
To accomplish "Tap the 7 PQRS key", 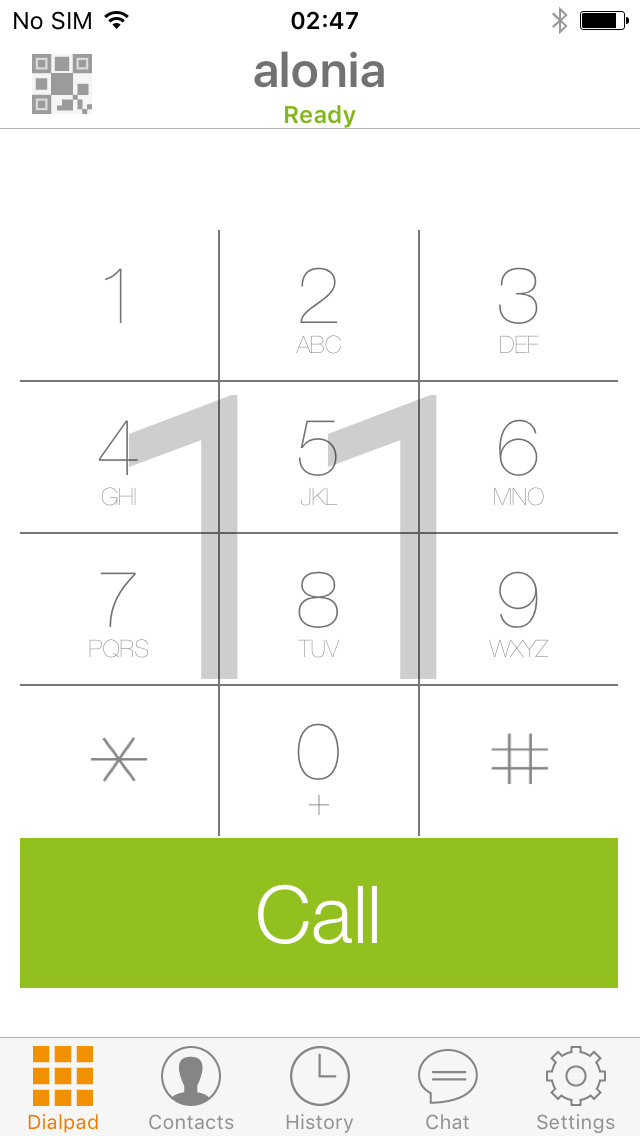I will [119, 609].
